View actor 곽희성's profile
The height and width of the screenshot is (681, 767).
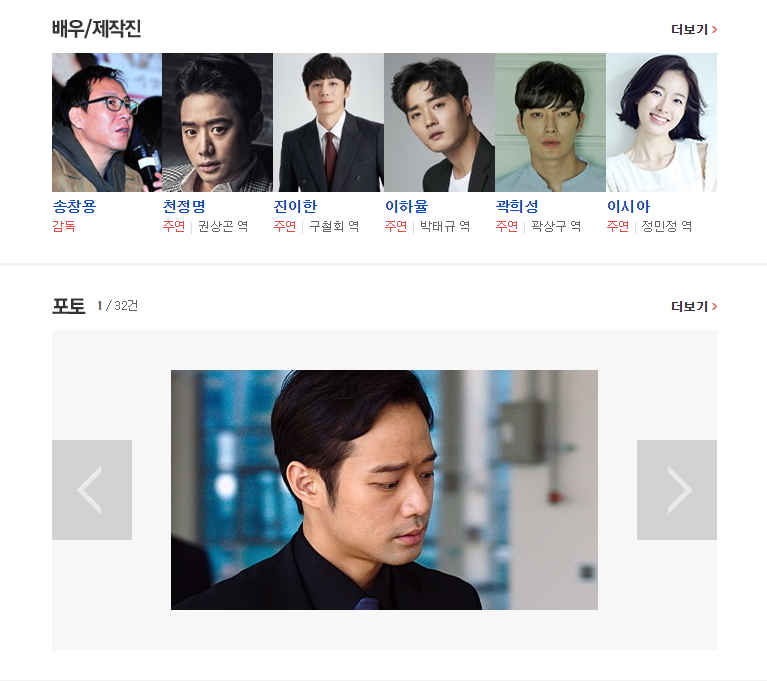click(517, 207)
